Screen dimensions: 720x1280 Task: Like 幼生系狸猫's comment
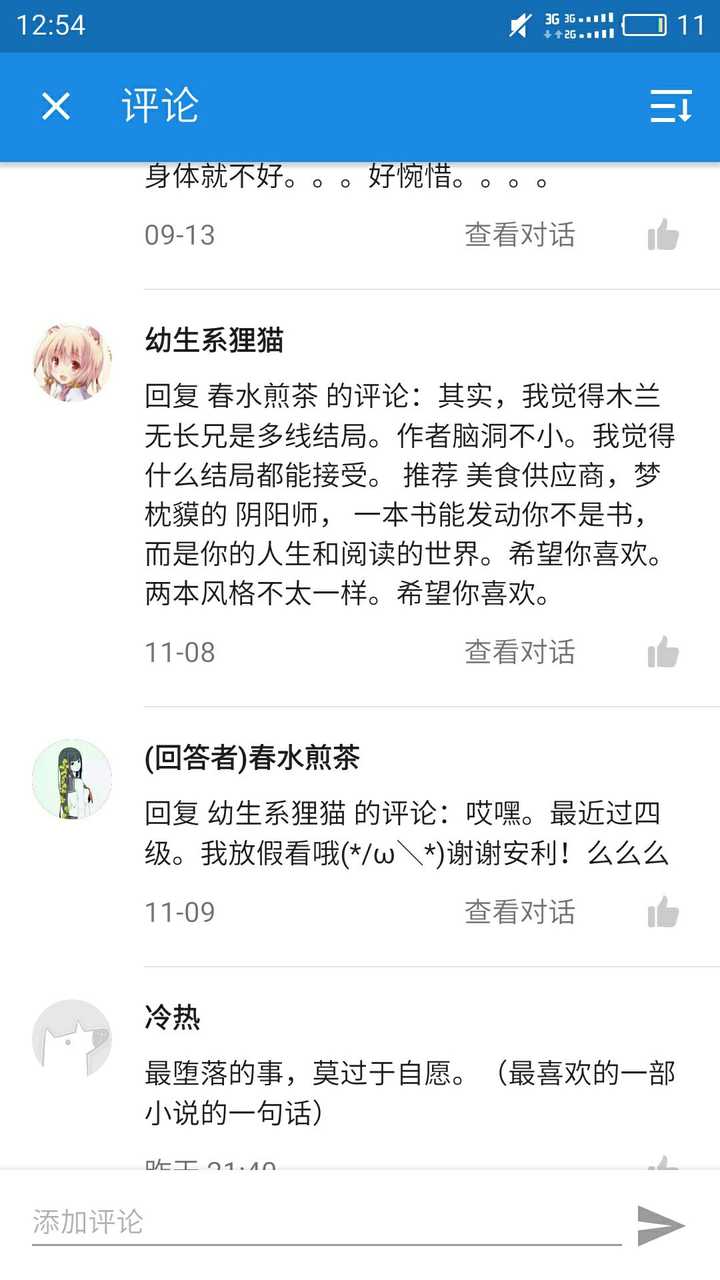coord(662,653)
